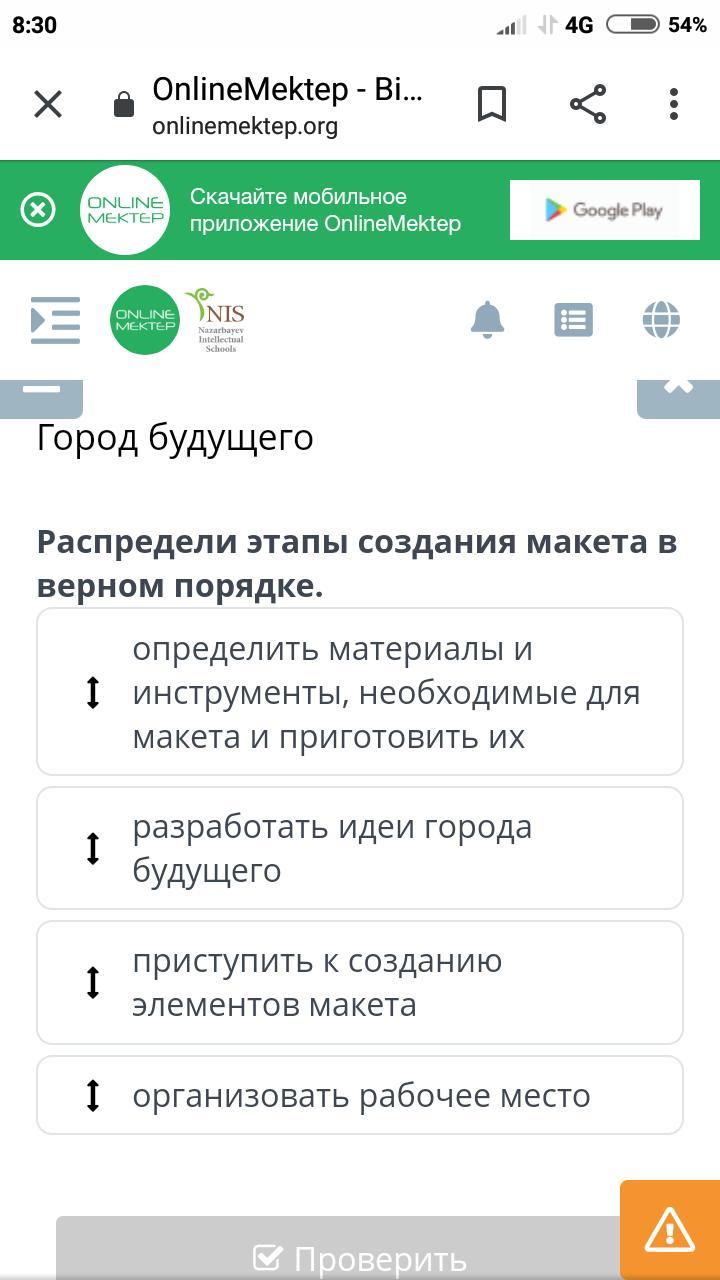The height and width of the screenshot is (1280, 720).
Task: Select the 'приступить к созданию элементов макета' step
Action: tap(360, 982)
